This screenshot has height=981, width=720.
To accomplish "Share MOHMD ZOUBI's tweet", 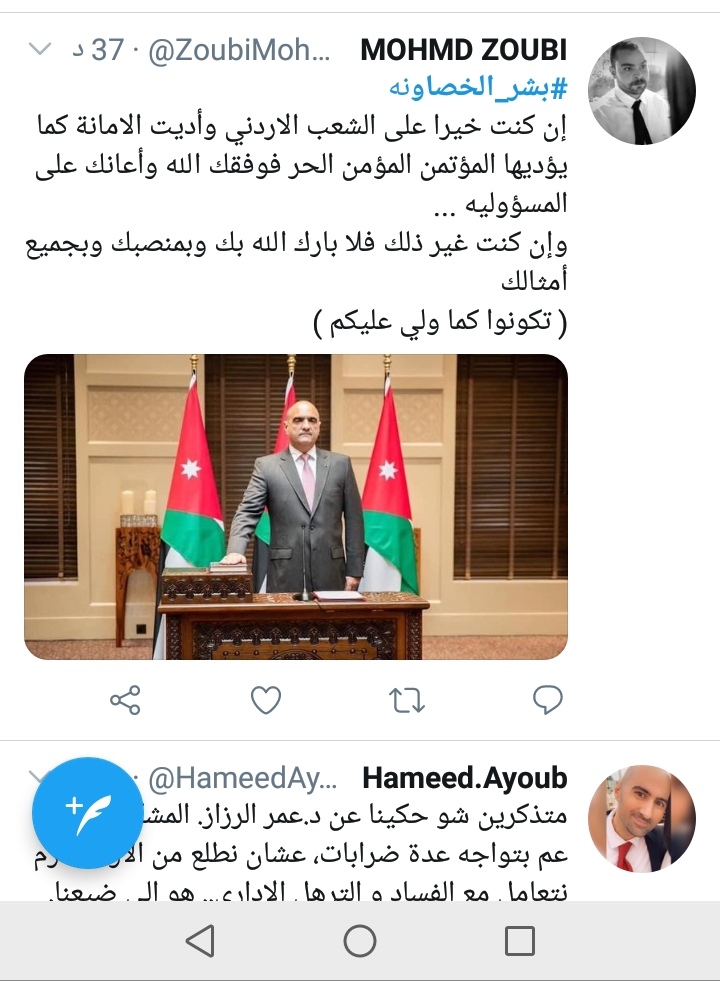I will pyautogui.click(x=124, y=700).
